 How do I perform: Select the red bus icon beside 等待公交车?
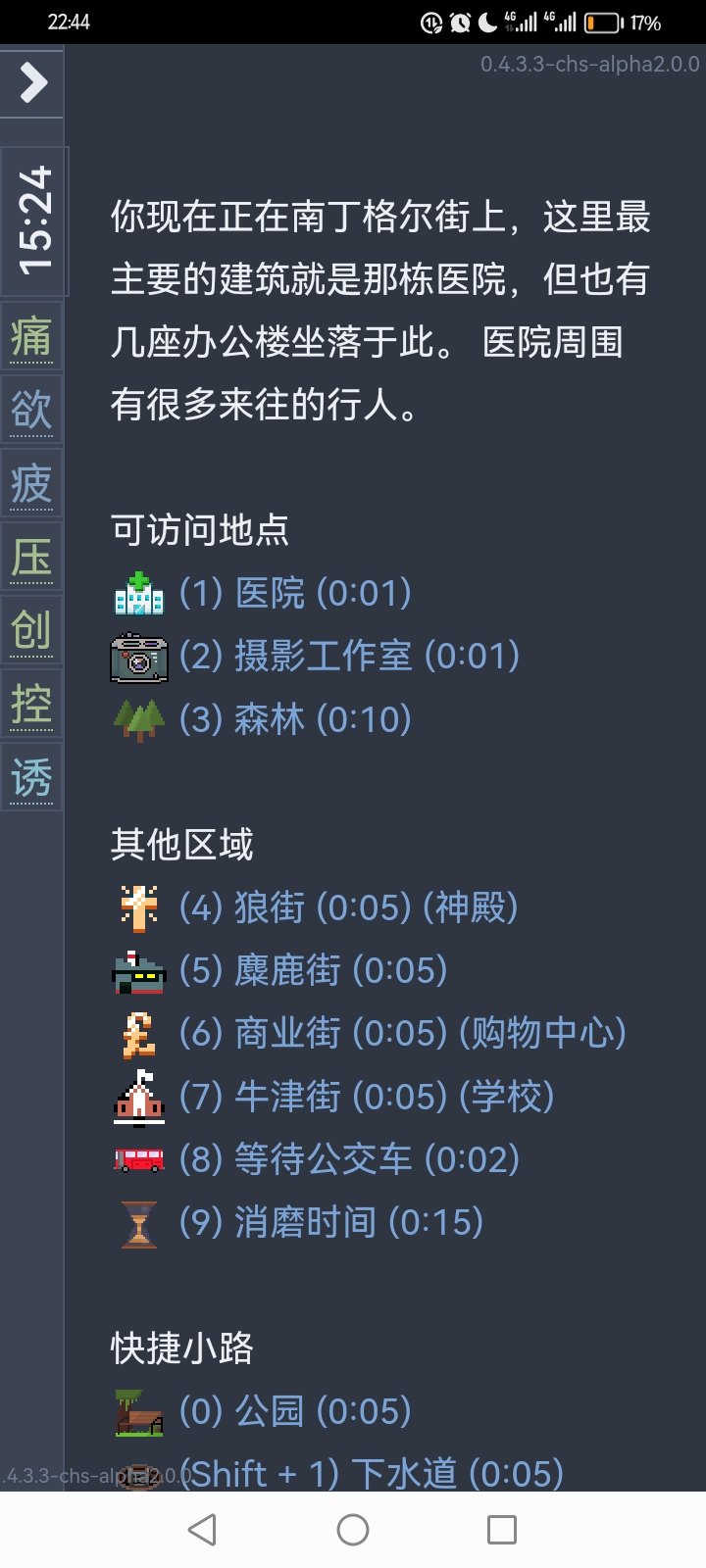tap(140, 1159)
